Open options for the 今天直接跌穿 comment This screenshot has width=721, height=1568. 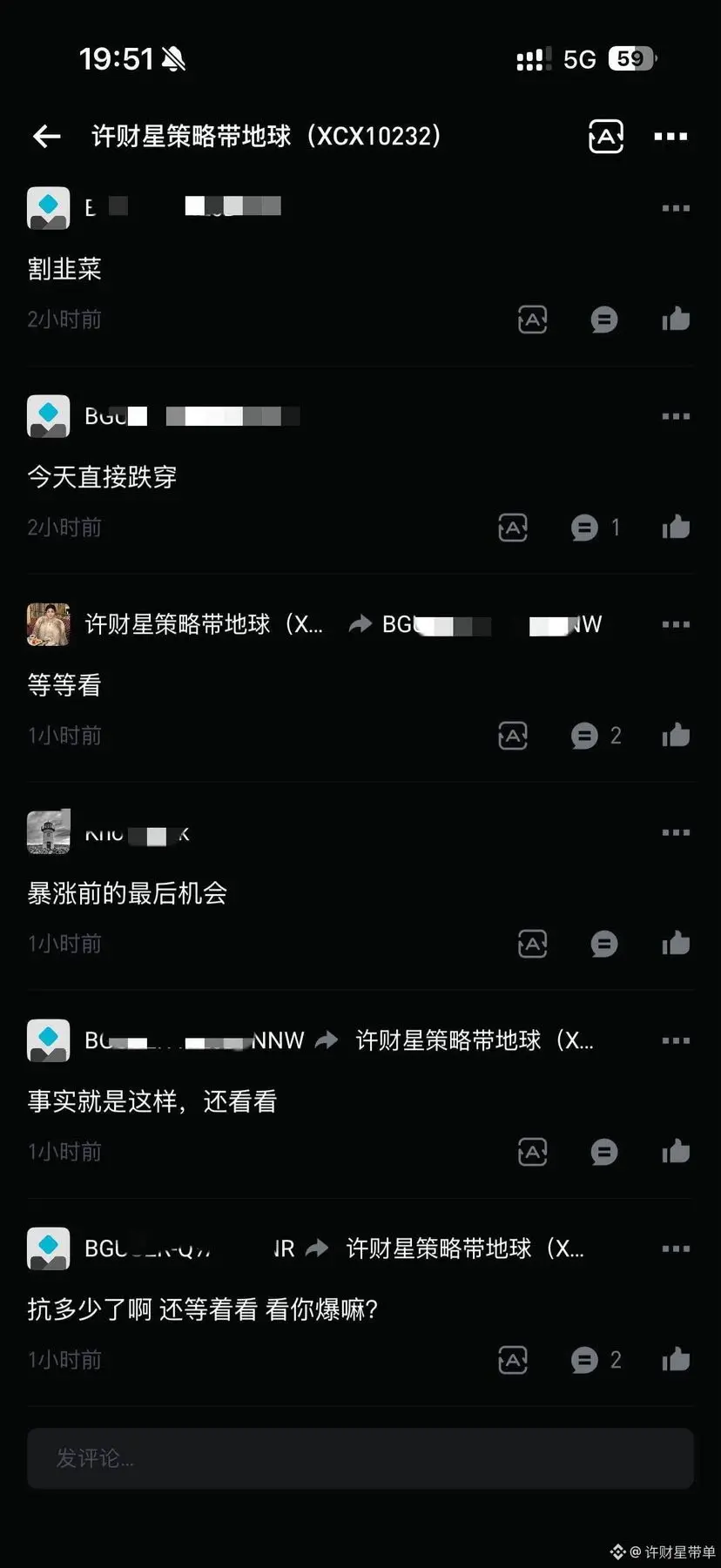pos(676,416)
